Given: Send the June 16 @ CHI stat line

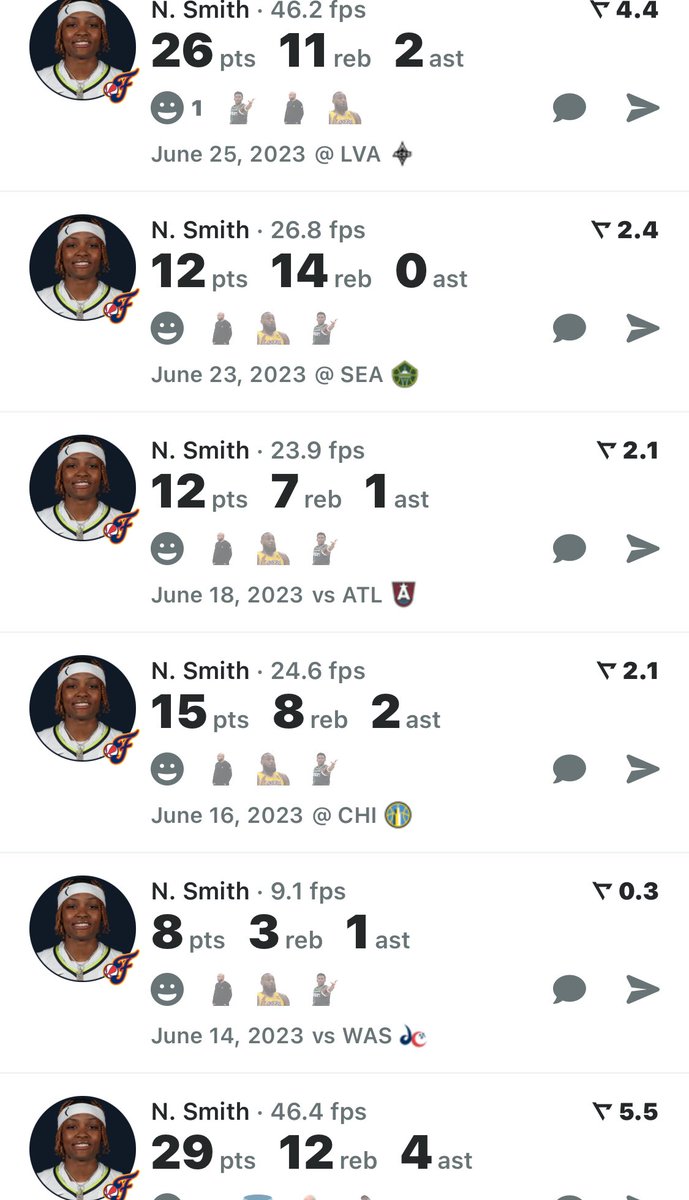Looking at the screenshot, I should (643, 768).
